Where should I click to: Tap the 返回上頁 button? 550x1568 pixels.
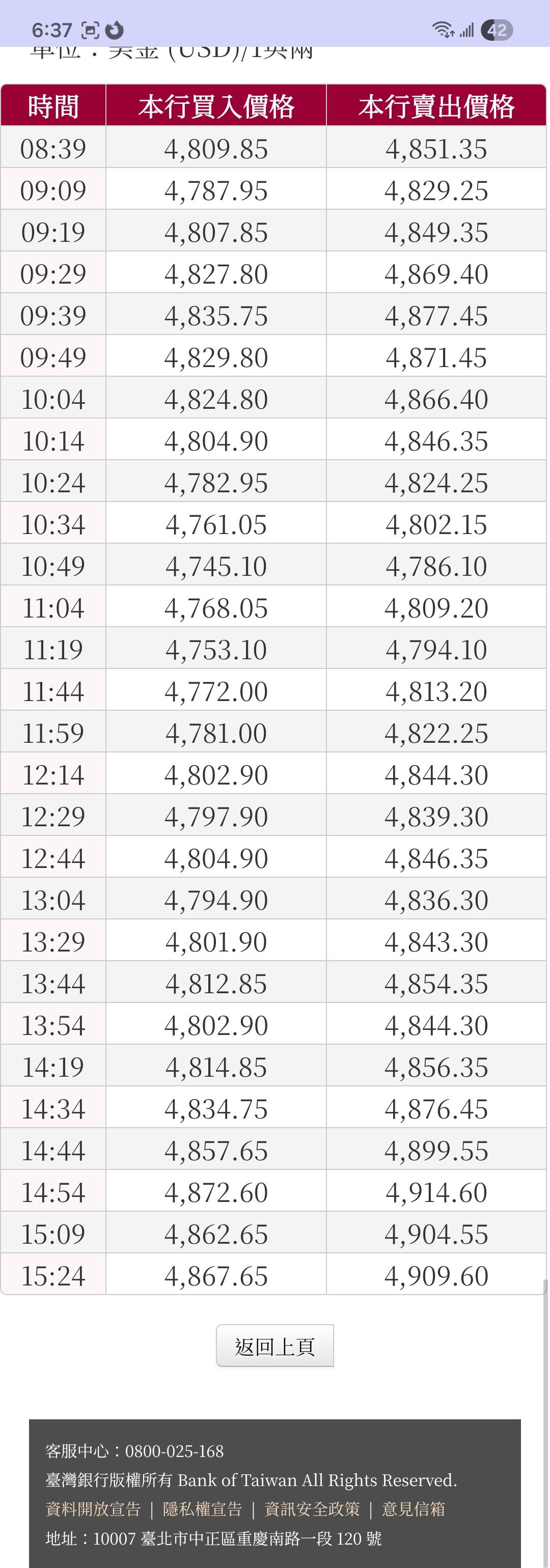click(274, 1346)
